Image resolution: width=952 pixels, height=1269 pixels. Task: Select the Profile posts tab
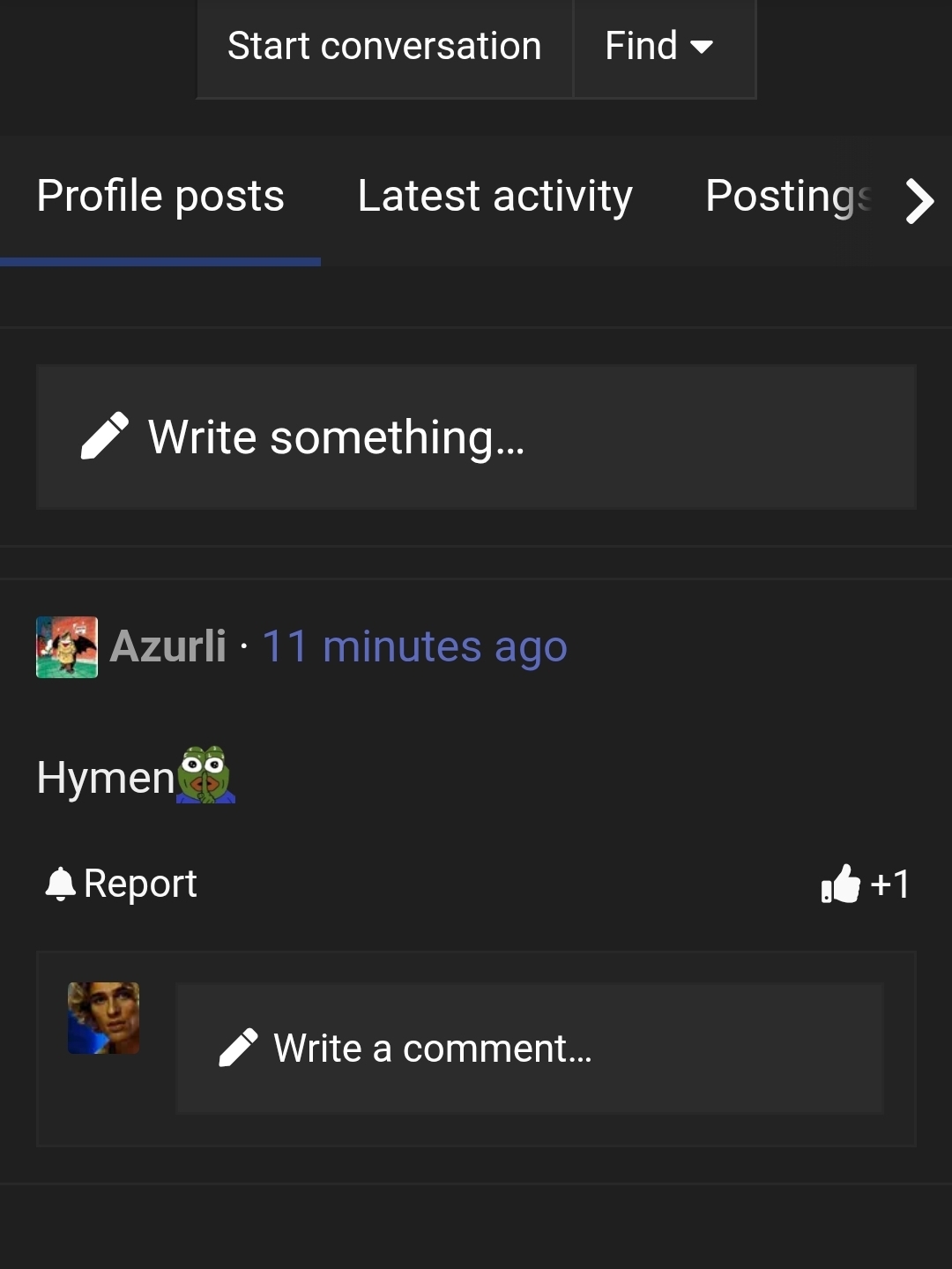[160, 196]
